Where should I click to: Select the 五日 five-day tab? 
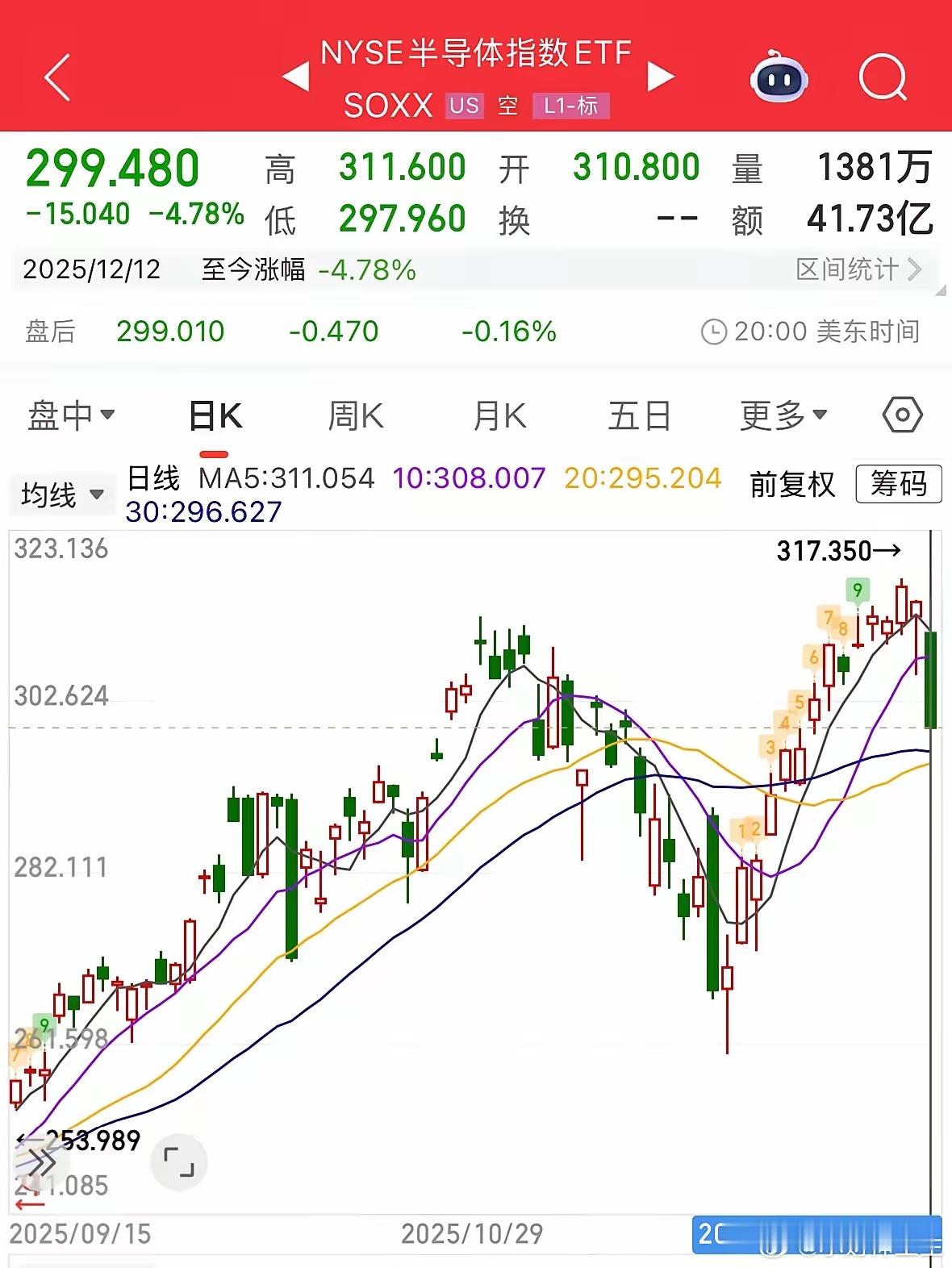pos(639,415)
